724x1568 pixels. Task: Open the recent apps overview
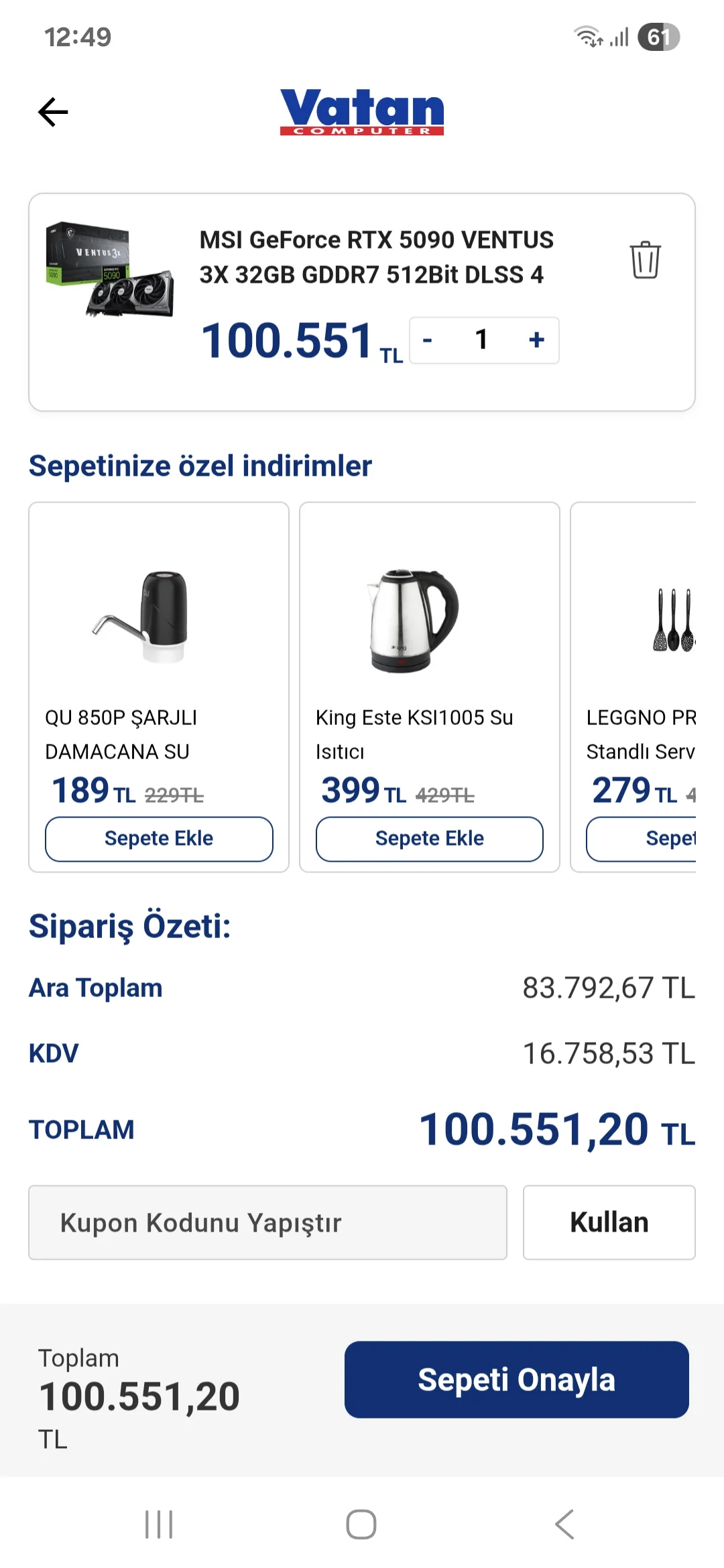pos(159,1524)
